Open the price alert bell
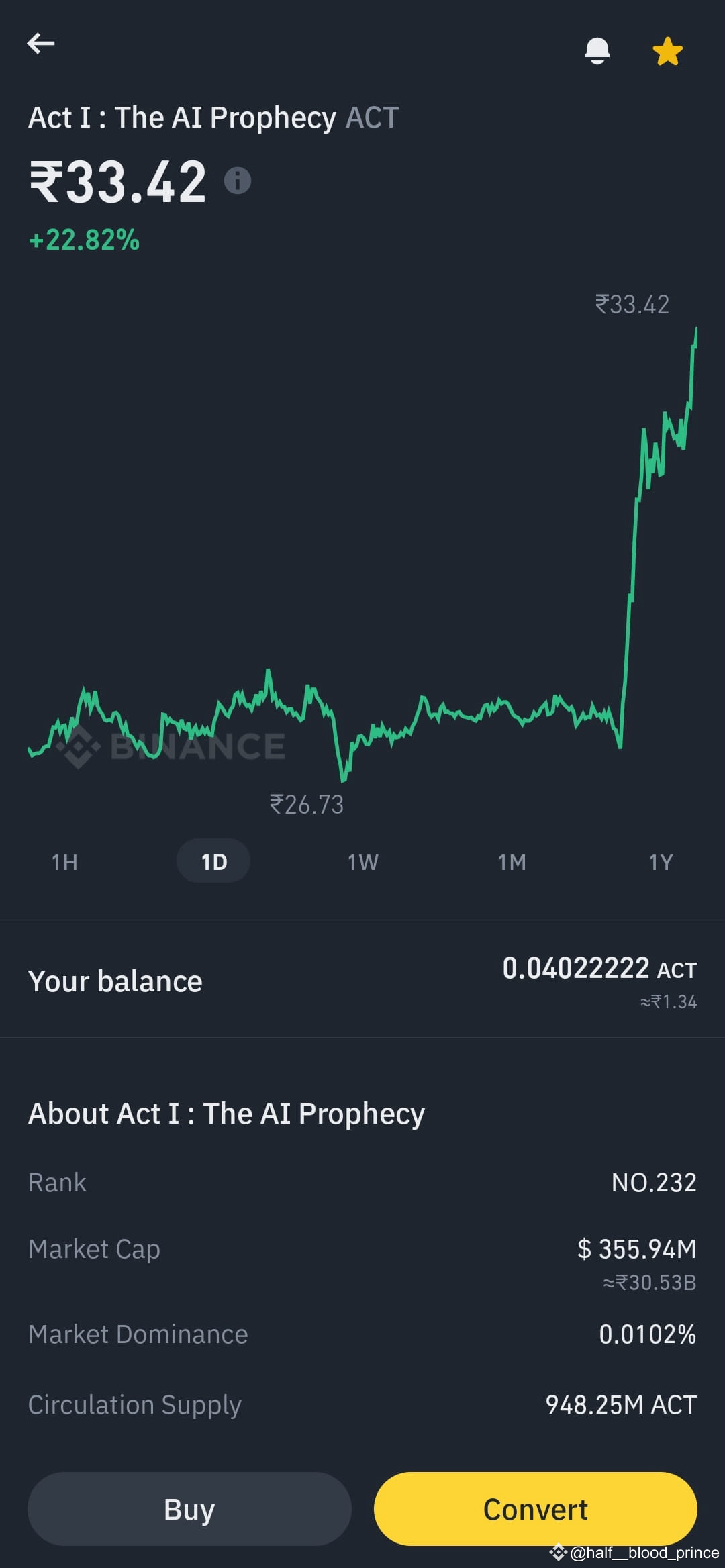The height and width of the screenshot is (1568, 725). coord(597,51)
